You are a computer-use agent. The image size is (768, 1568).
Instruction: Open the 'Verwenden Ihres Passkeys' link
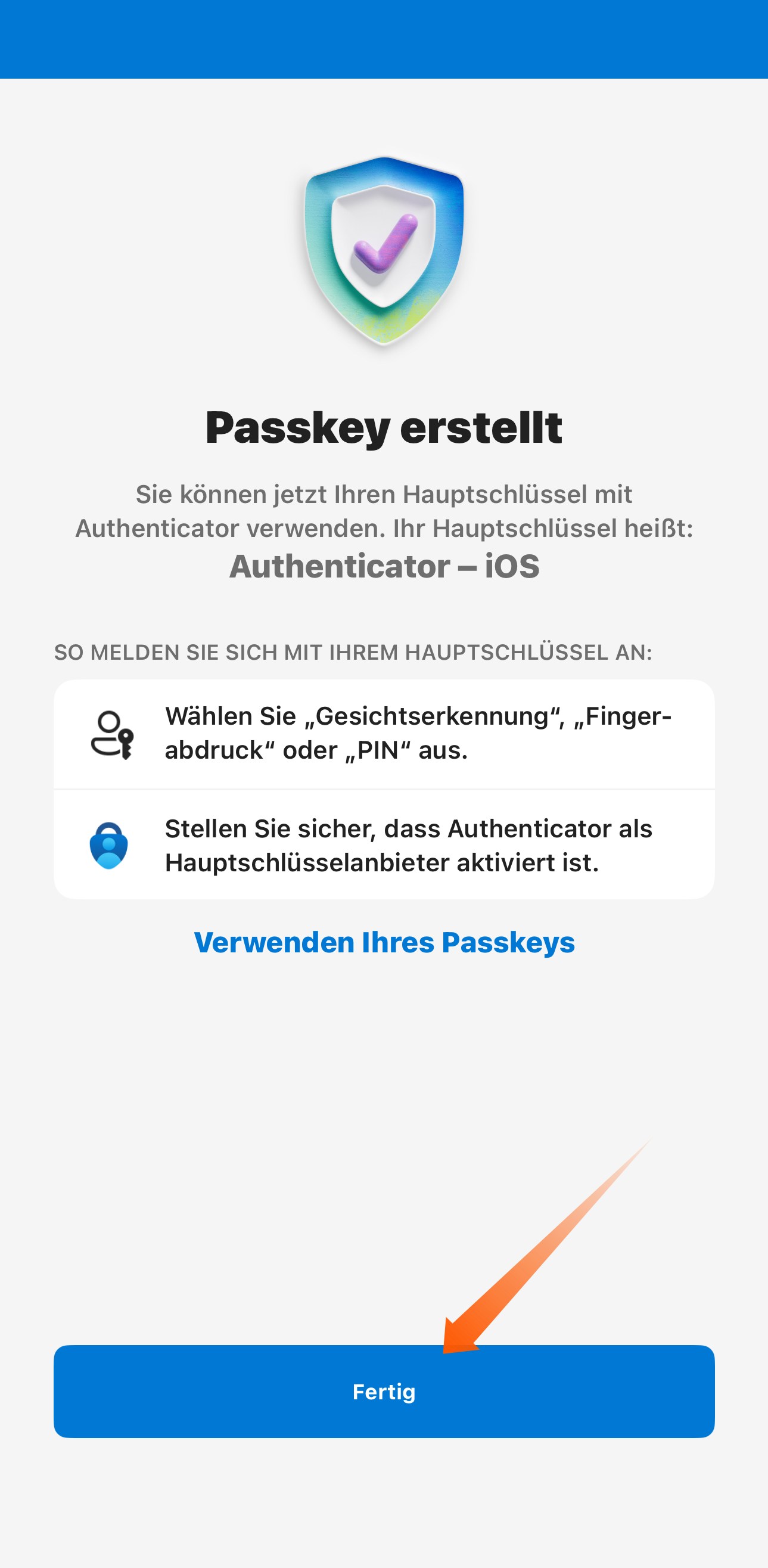[384, 942]
